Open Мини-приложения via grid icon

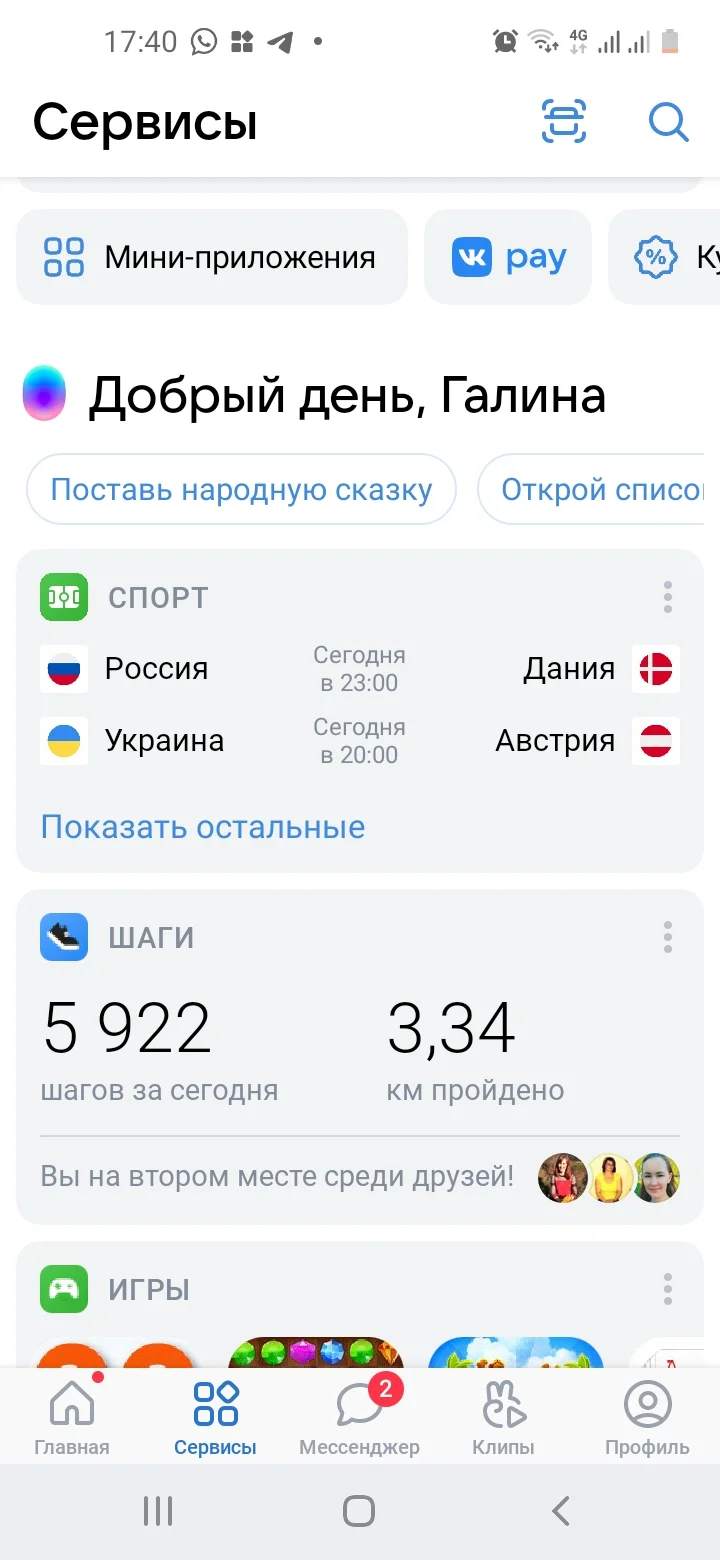click(63, 257)
